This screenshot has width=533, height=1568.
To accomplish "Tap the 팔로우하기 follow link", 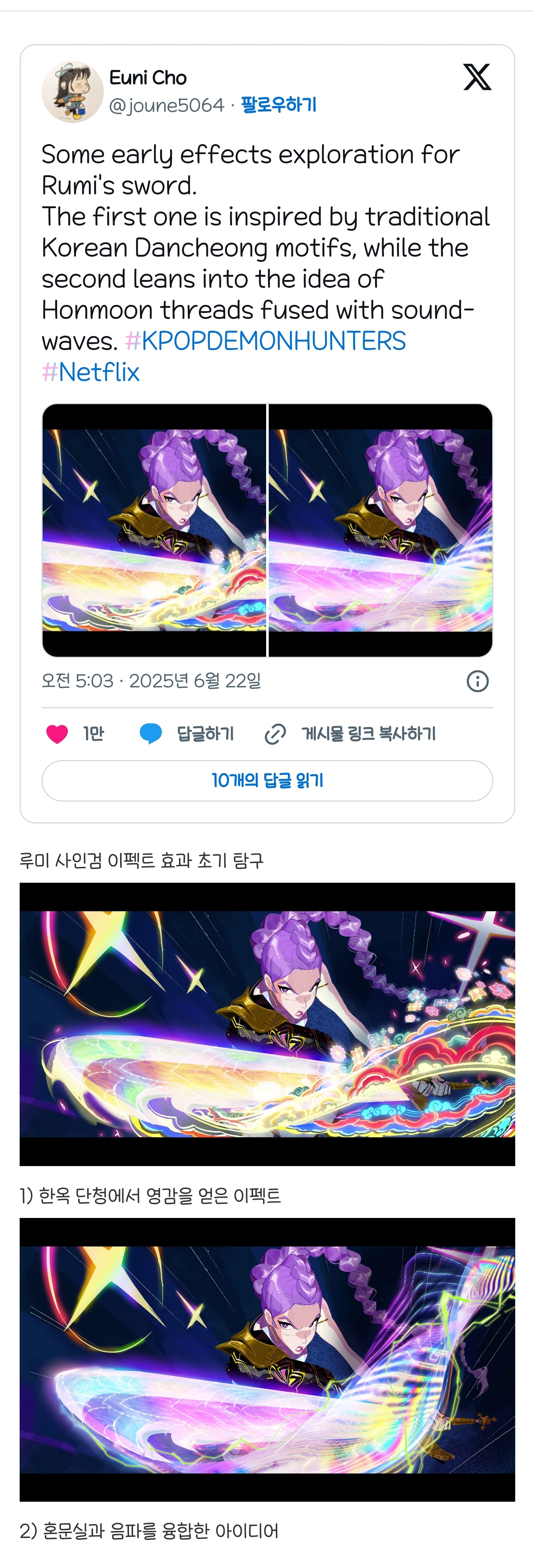I will pos(278,105).
